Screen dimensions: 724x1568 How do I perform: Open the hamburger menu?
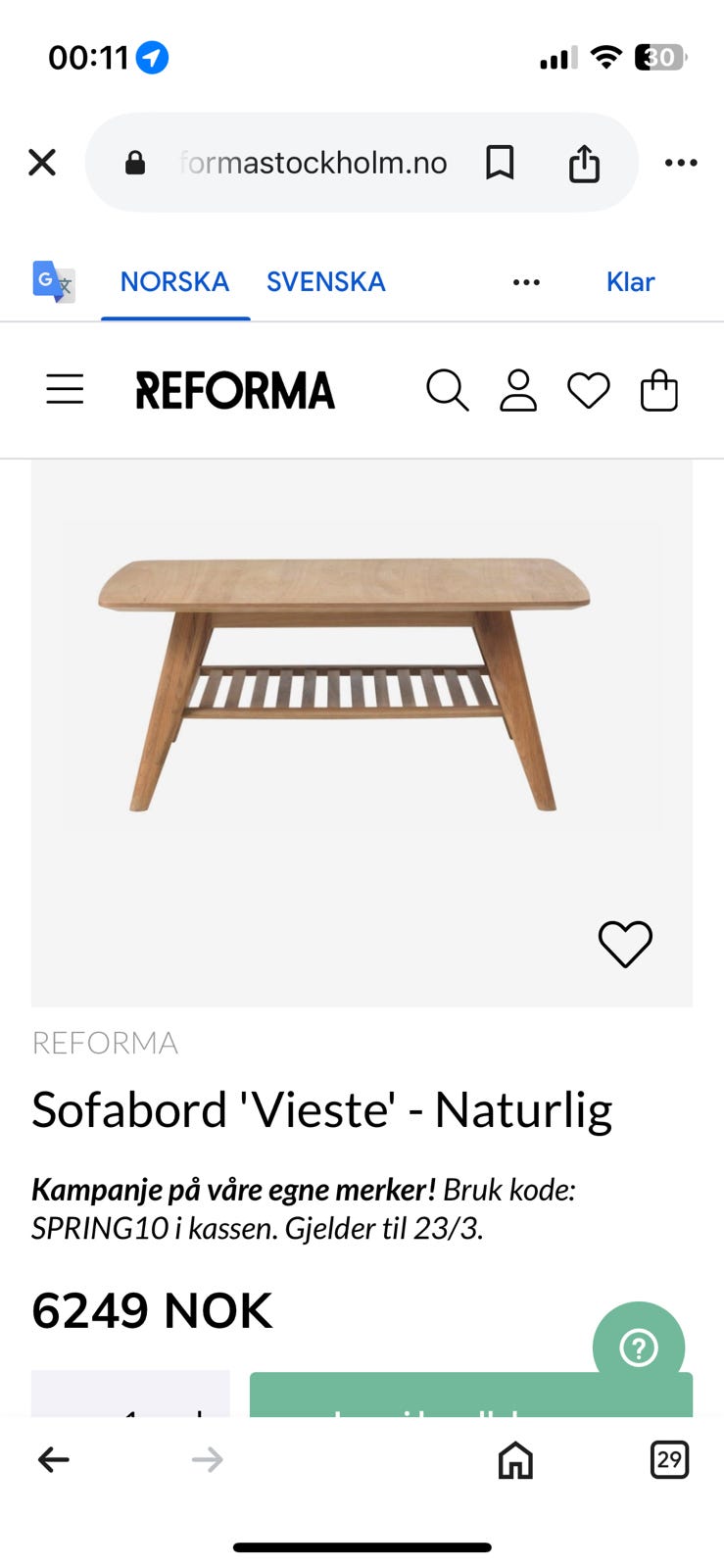point(64,389)
